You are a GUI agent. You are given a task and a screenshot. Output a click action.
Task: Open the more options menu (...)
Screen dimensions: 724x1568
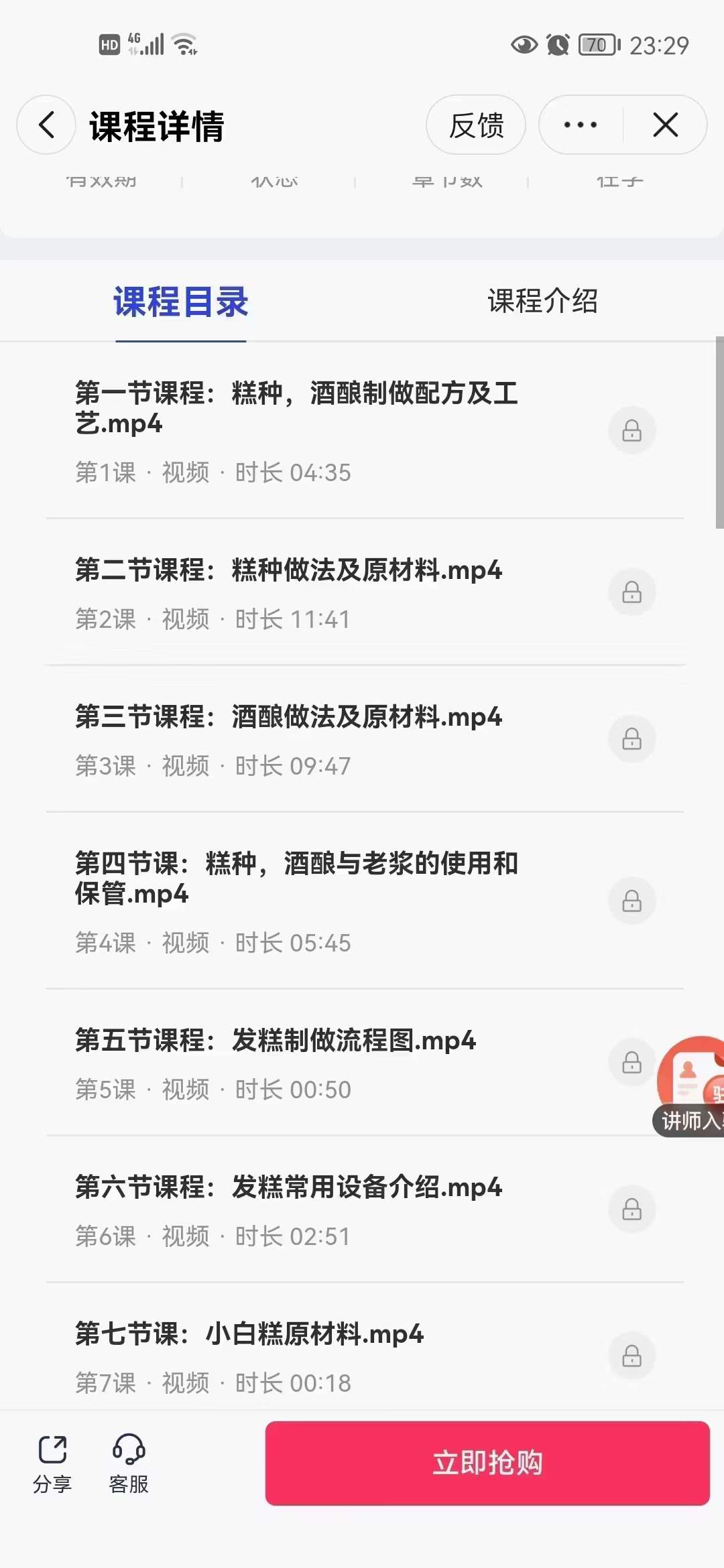coord(578,125)
